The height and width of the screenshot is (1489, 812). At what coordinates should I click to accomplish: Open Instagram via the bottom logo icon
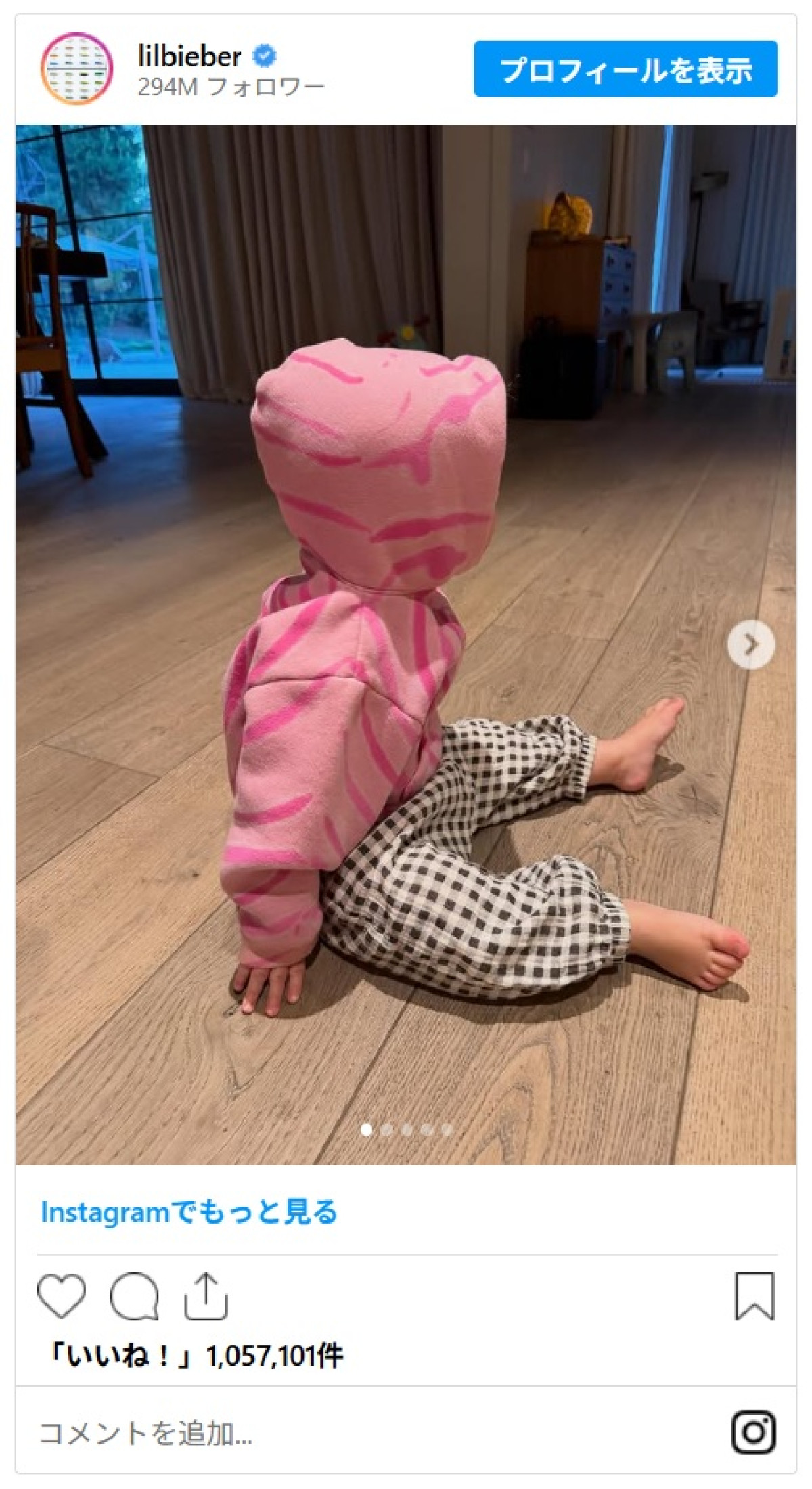(753, 1432)
